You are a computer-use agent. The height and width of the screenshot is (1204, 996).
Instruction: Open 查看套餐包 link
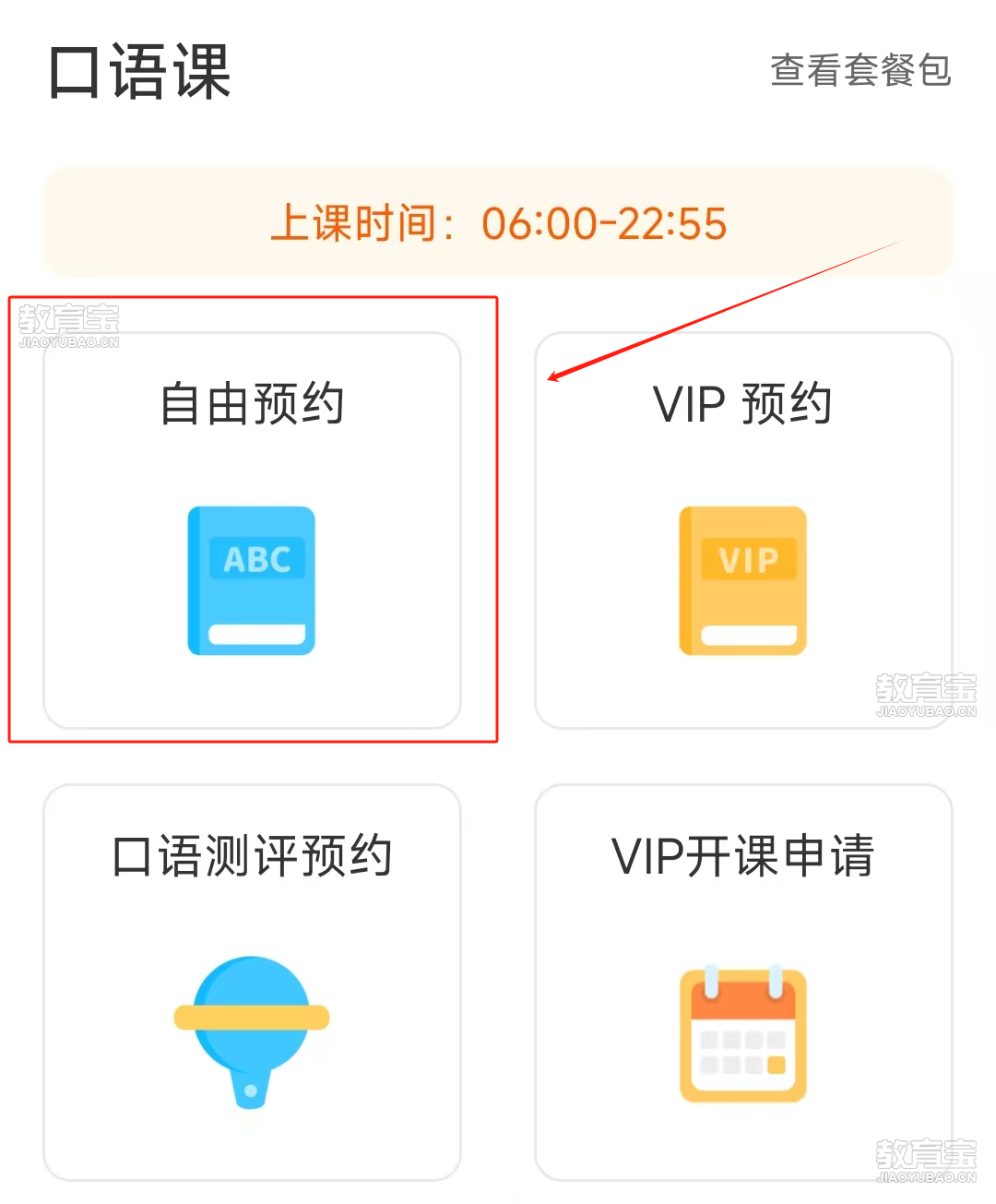pyautogui.click(x=860, y=71)
